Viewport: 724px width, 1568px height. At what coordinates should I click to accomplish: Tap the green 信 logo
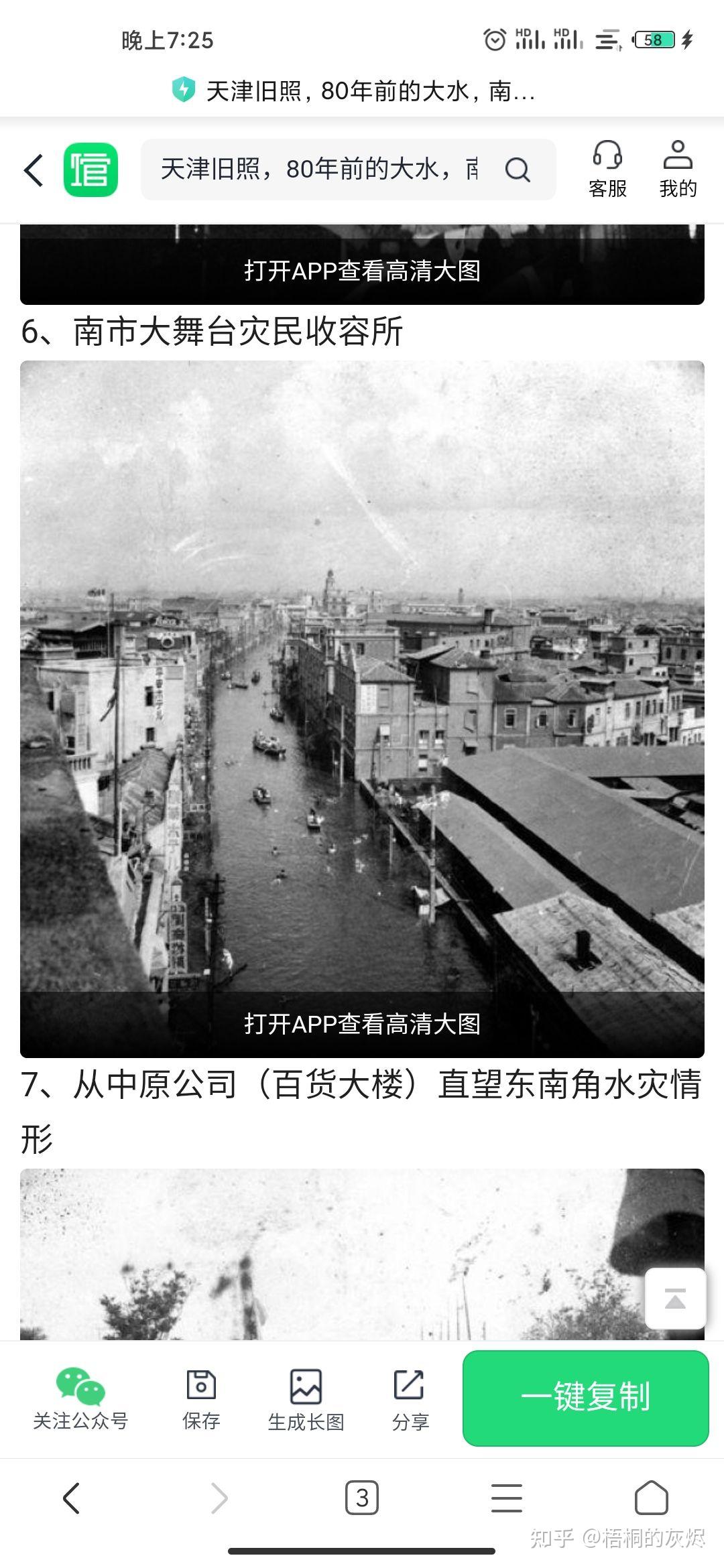[90, 170]
